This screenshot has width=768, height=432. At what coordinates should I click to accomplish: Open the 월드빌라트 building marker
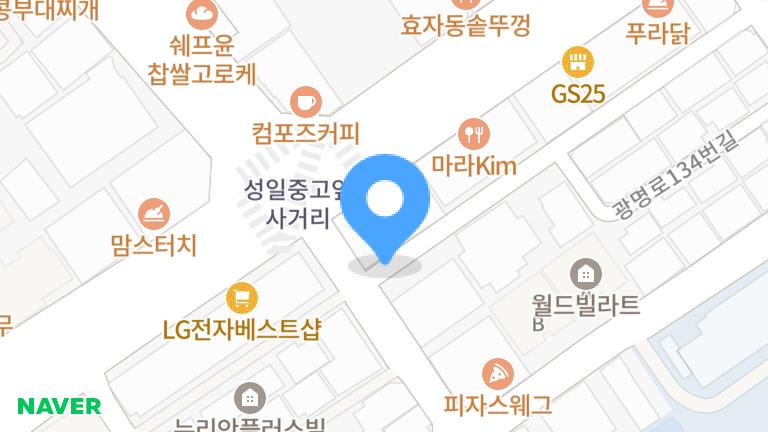585,272
